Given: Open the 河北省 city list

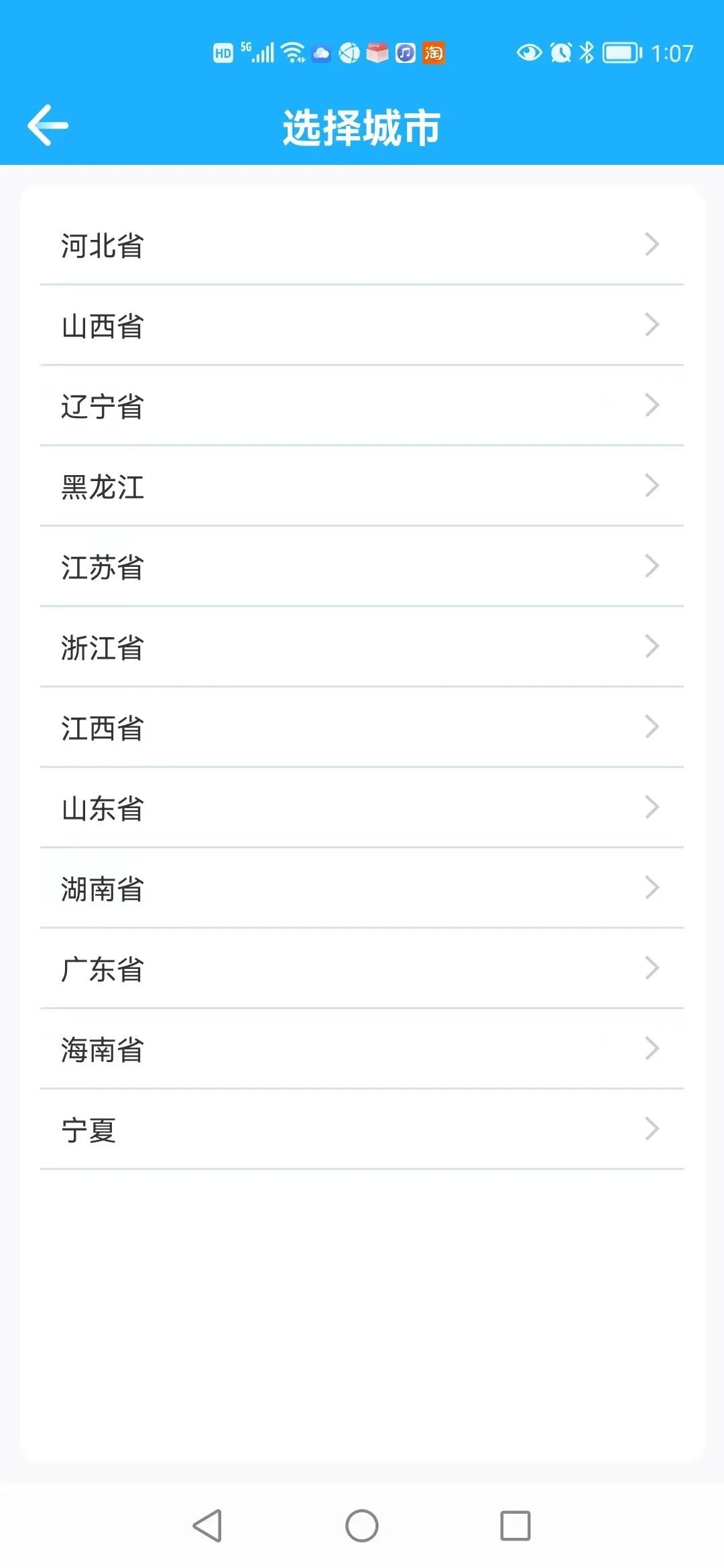Looking at the screenshot, I should tap(362, 245).
